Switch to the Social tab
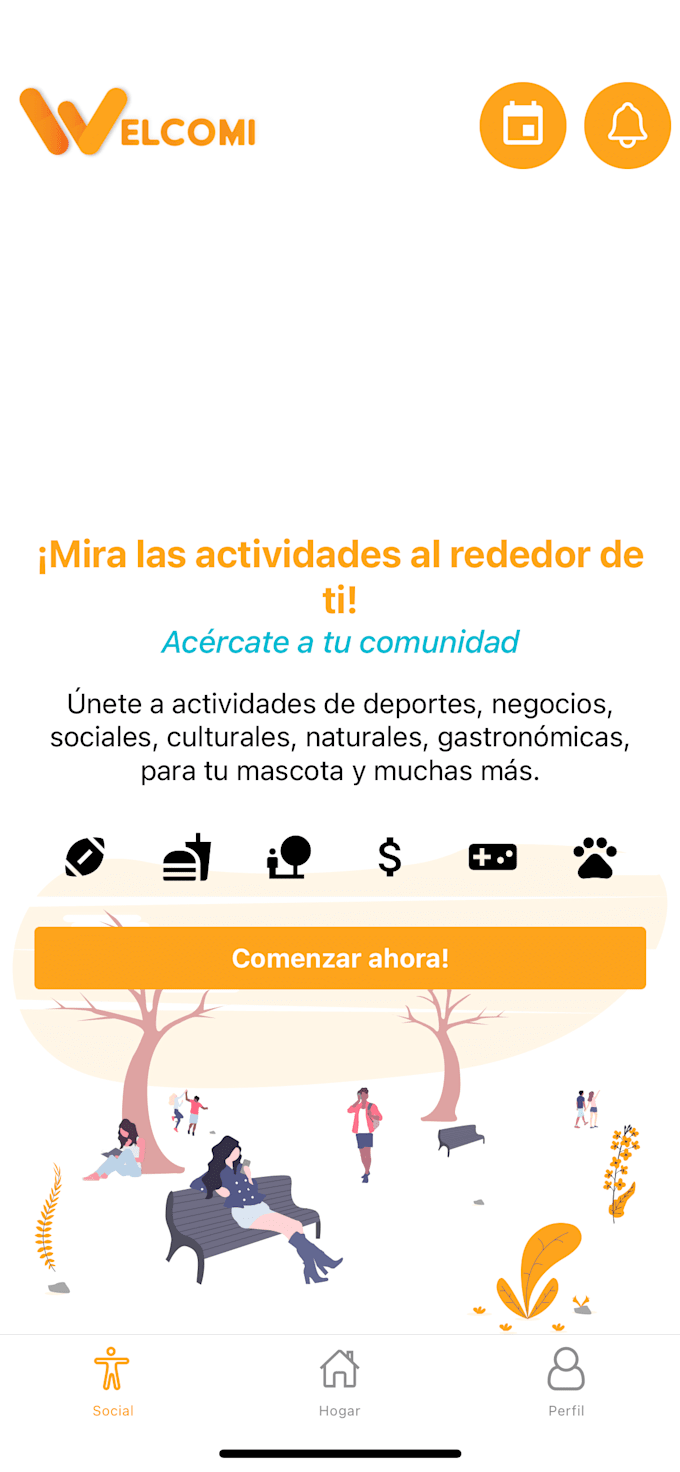The image size is (680, 1472). coord(112,1381)
